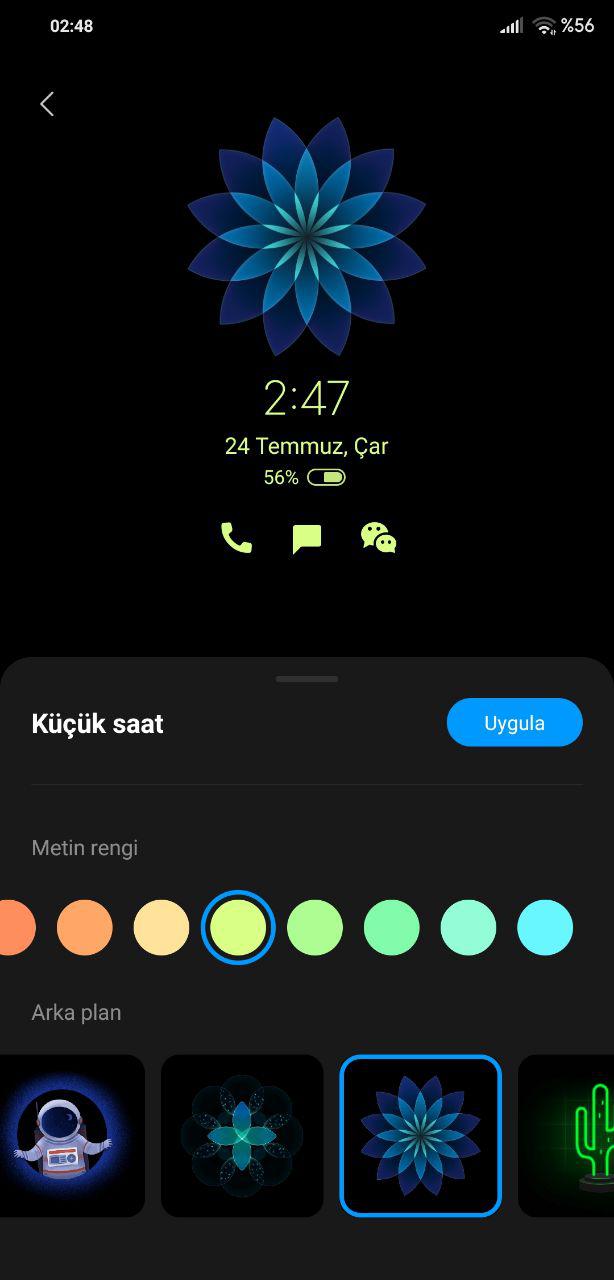The image size is (614, 1280).
Task: Pick the light green text color
Action: [315, 928]
